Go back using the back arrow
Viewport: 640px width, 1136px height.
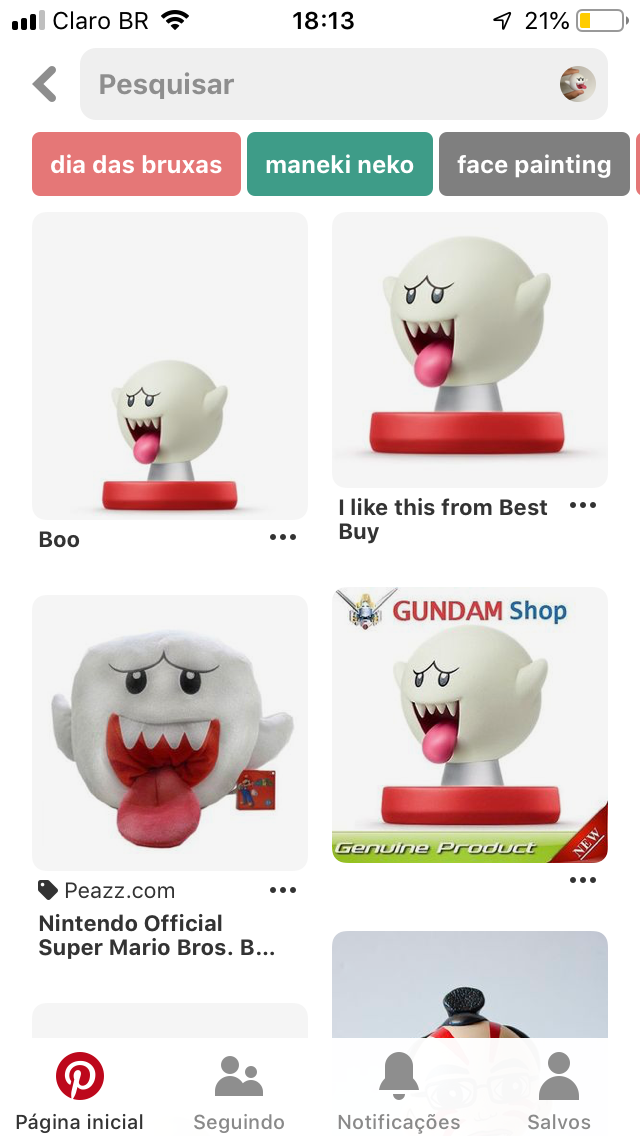click(x=45, y=84)
